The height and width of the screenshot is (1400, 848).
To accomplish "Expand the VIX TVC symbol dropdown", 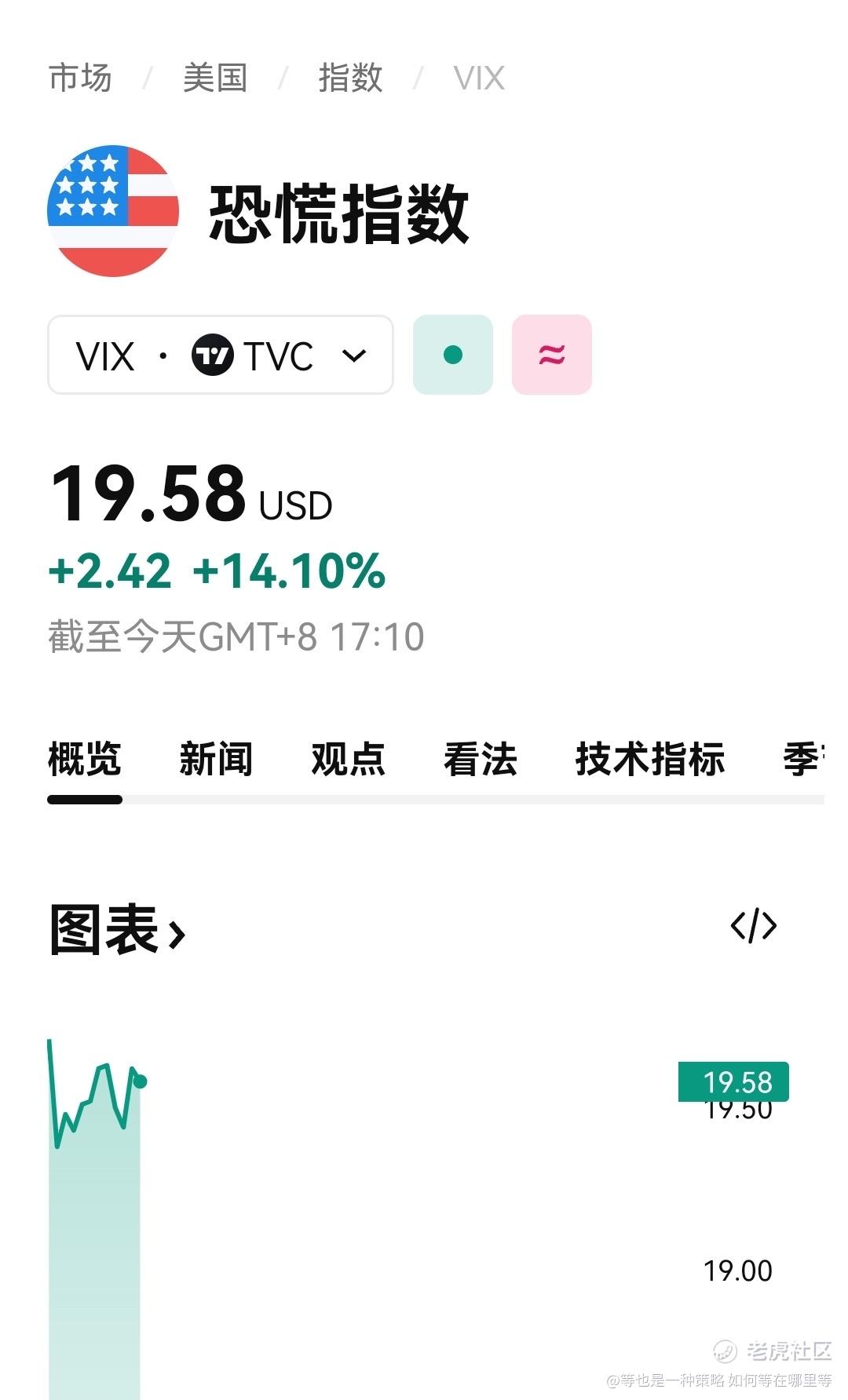I will click(221, 355).
